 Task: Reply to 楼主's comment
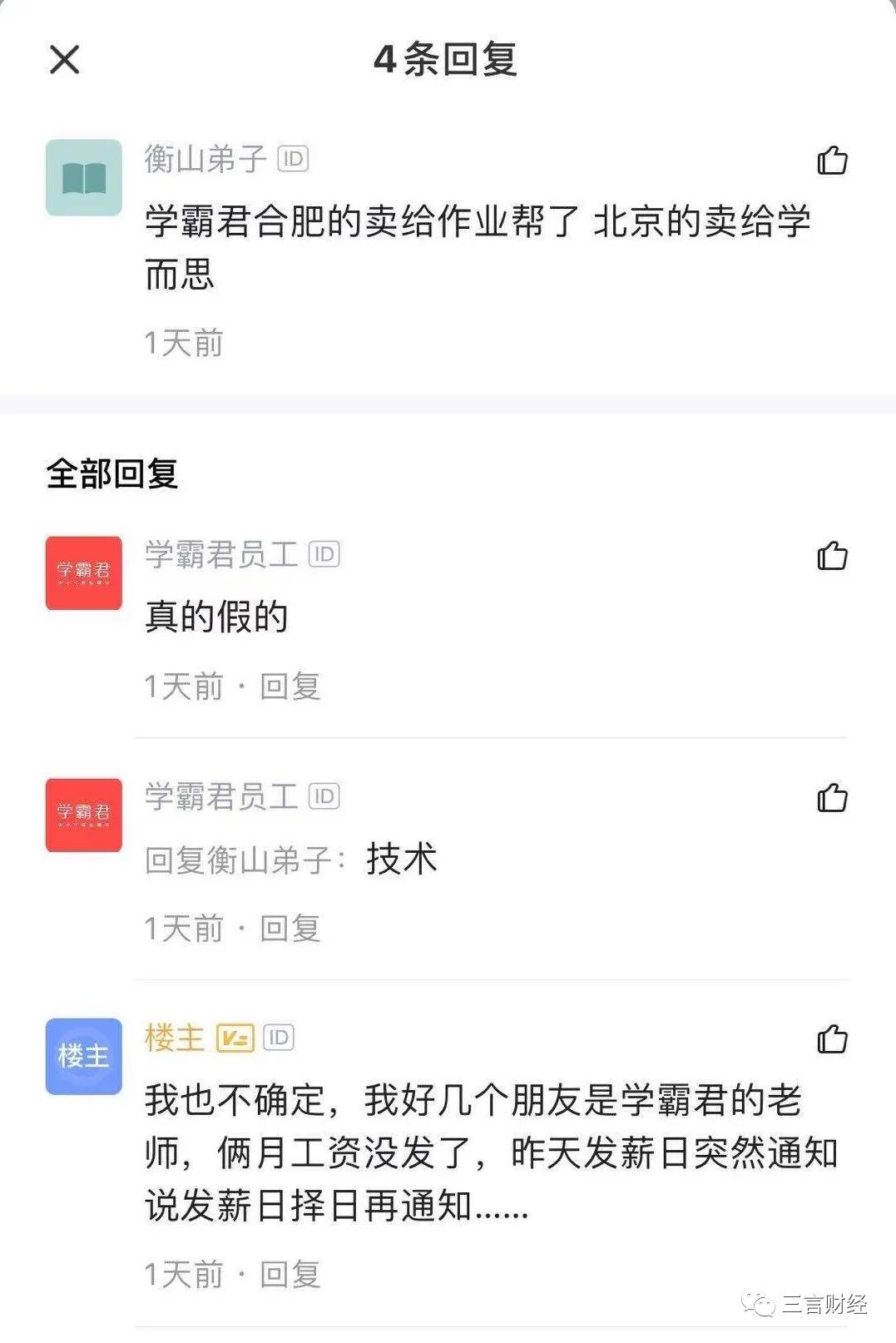coord(290,1274)
